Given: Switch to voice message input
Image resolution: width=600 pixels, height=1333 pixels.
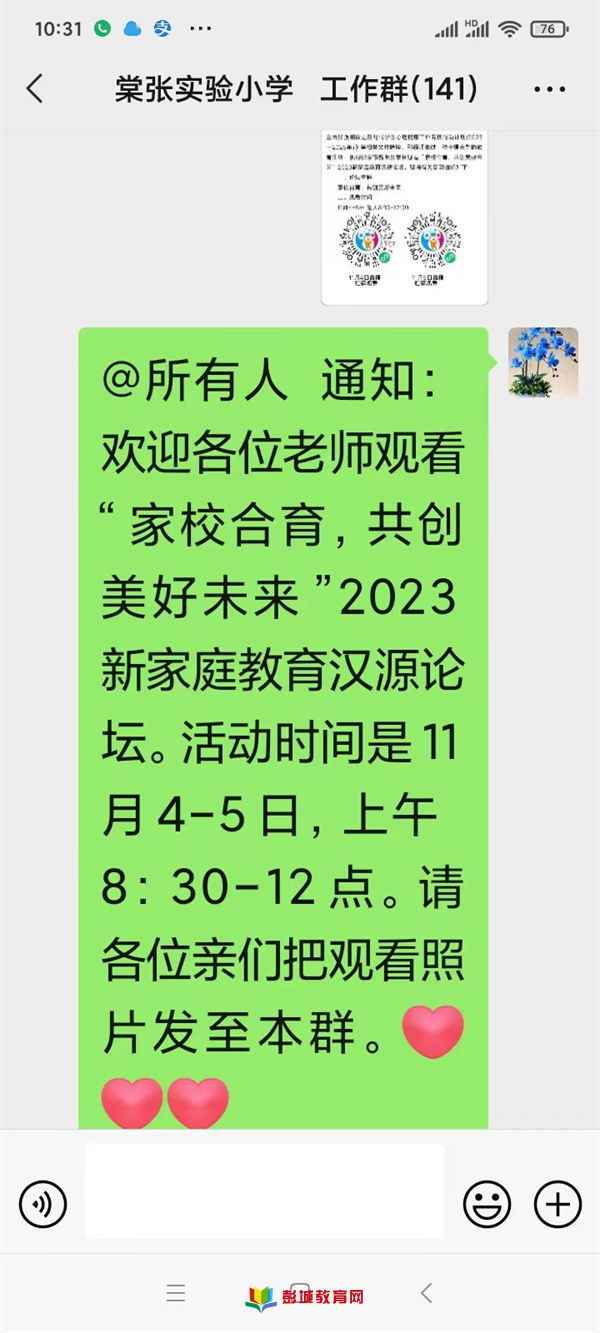Looking at the screenshot, I should point(43,1204).
